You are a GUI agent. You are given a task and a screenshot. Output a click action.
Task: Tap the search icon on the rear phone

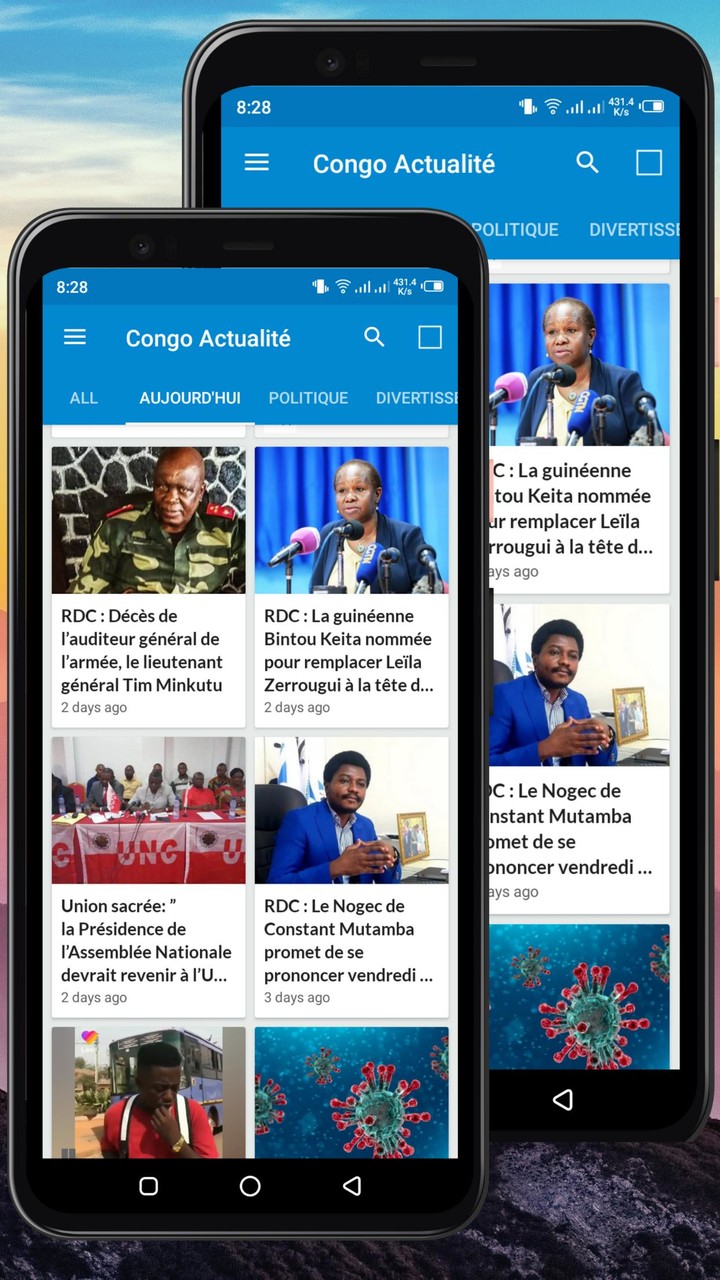[587, 162]
